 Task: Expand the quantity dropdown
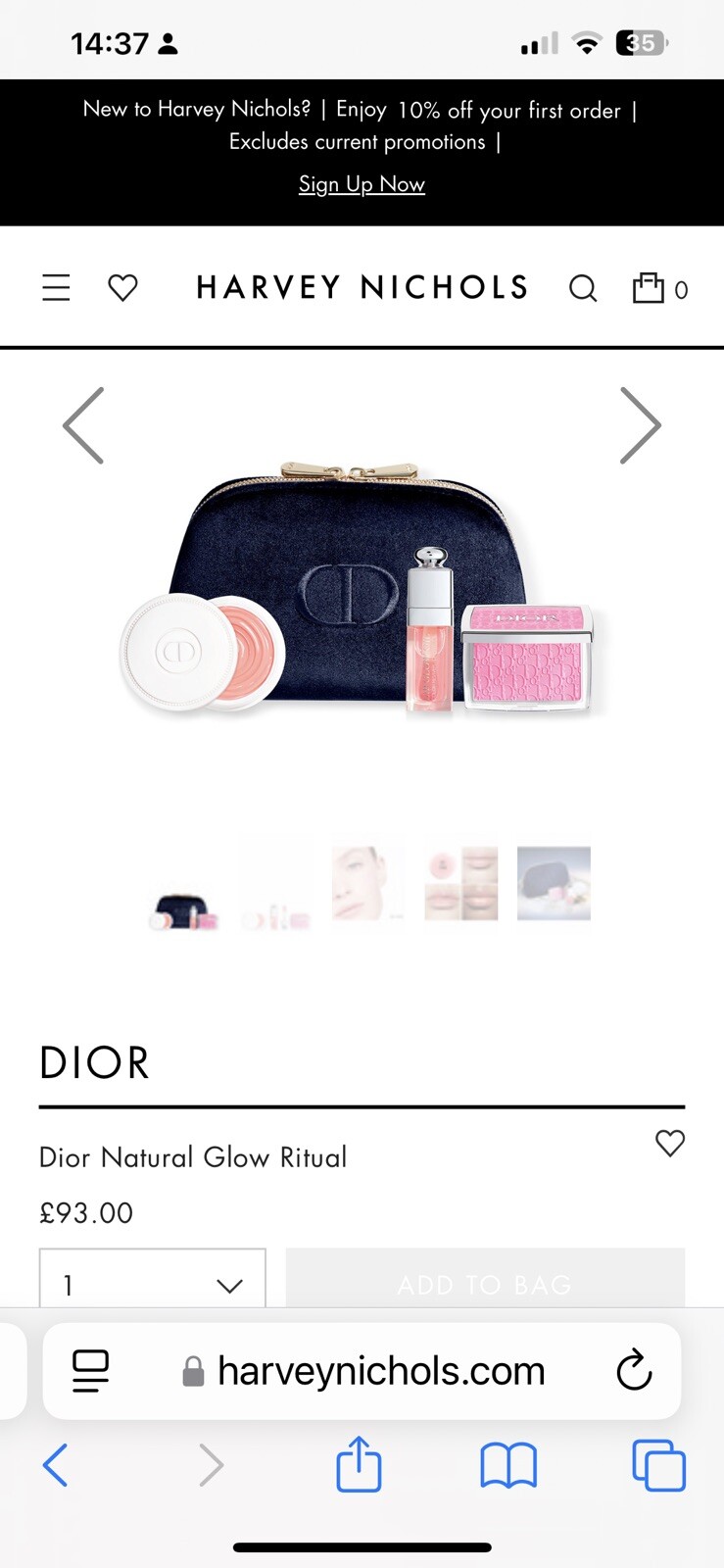[x=153, y=1283]
